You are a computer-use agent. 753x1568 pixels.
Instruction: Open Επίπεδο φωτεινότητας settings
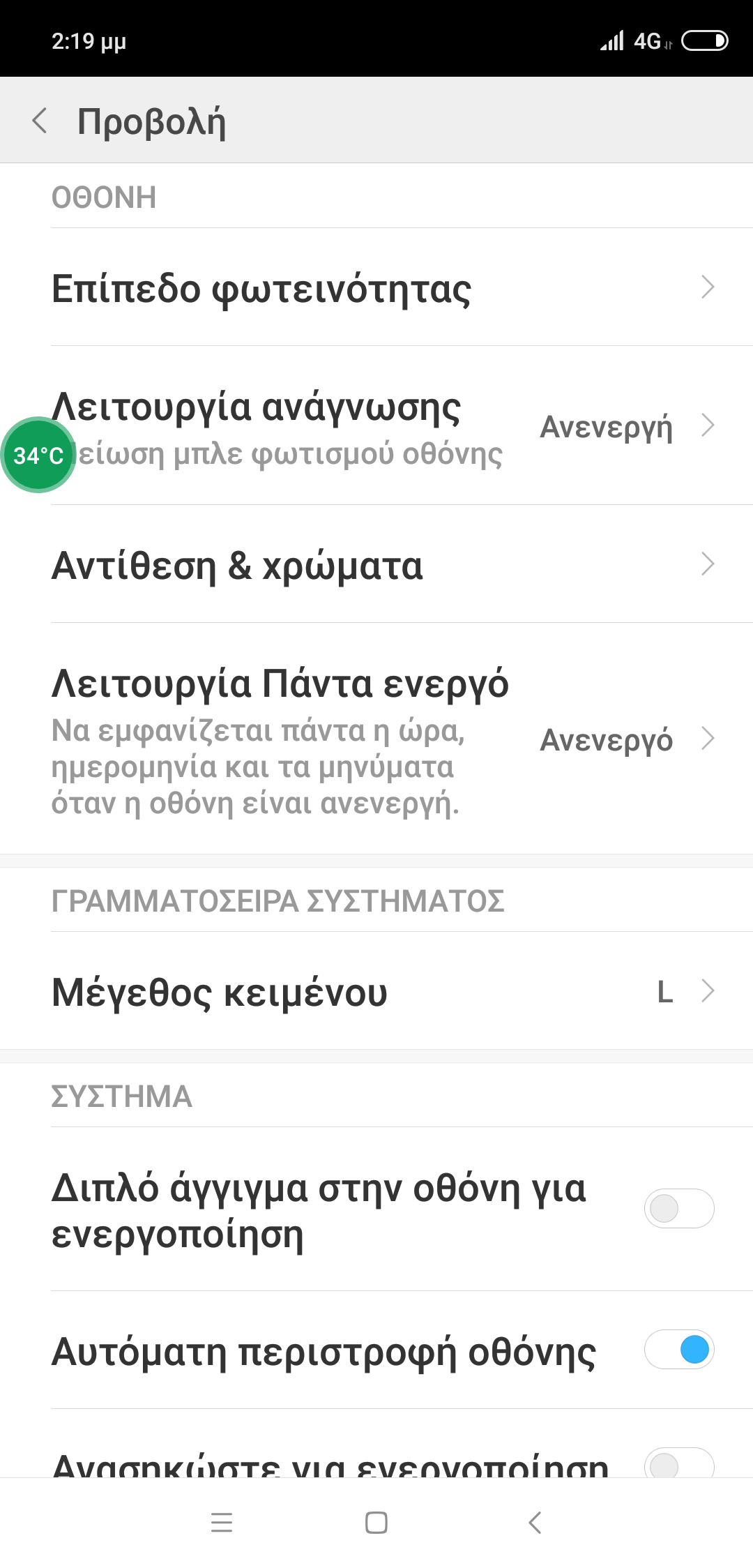pos(376,287)
